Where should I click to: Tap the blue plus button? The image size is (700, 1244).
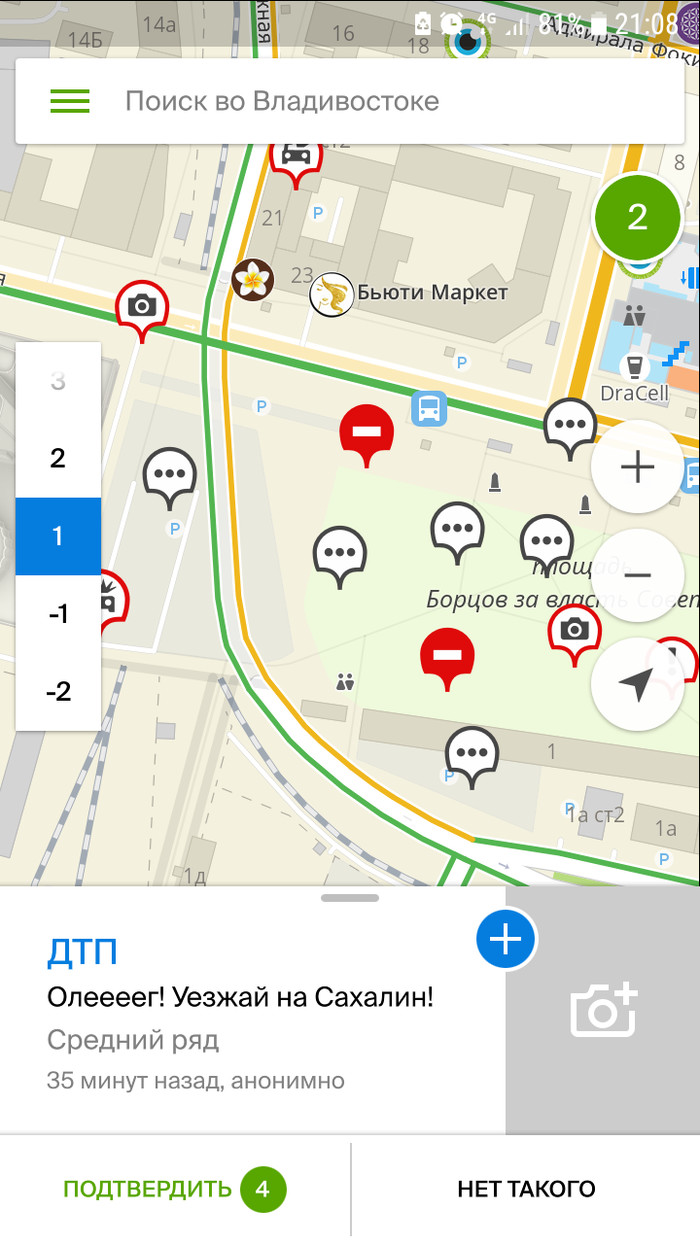[x=505, y=940]
